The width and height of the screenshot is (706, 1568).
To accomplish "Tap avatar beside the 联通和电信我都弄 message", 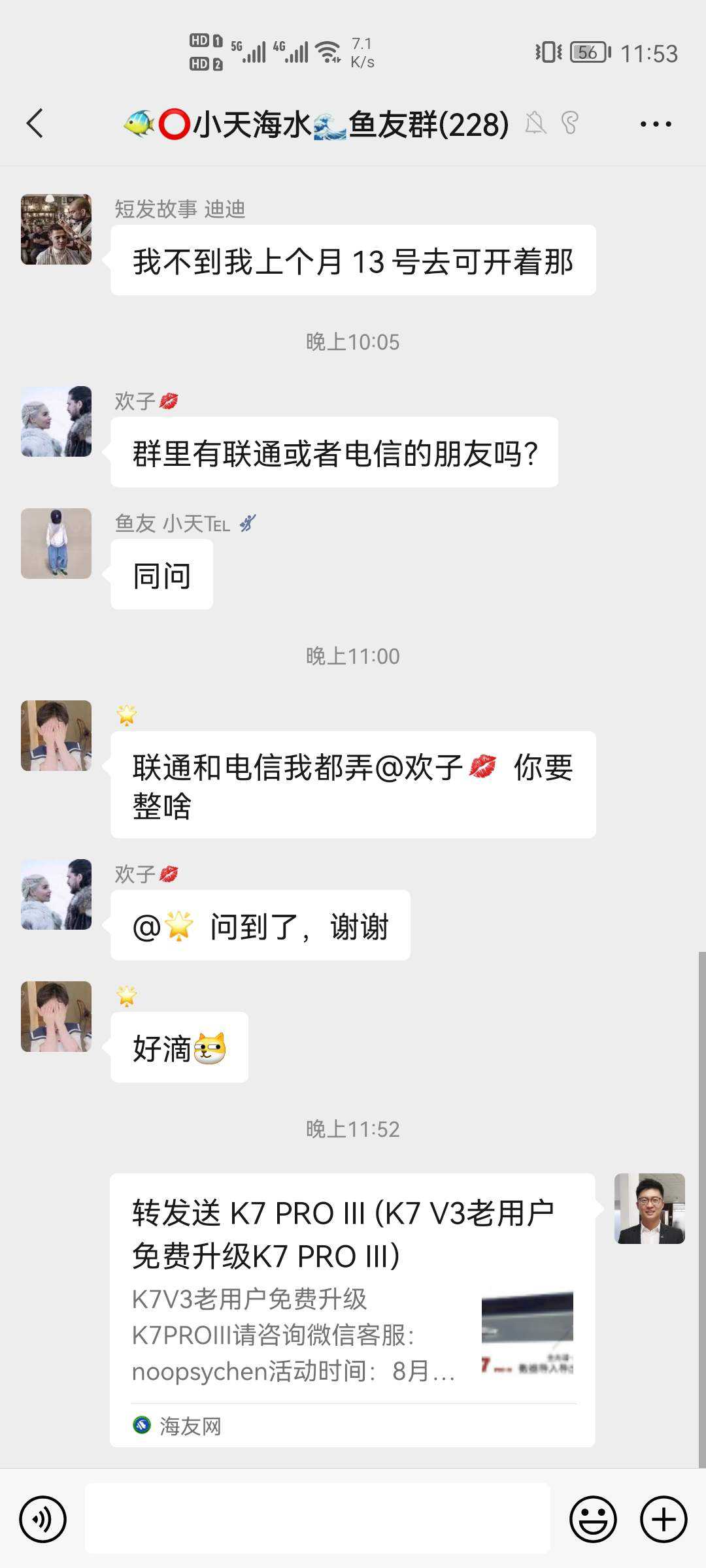I will (x=56, y=736).
